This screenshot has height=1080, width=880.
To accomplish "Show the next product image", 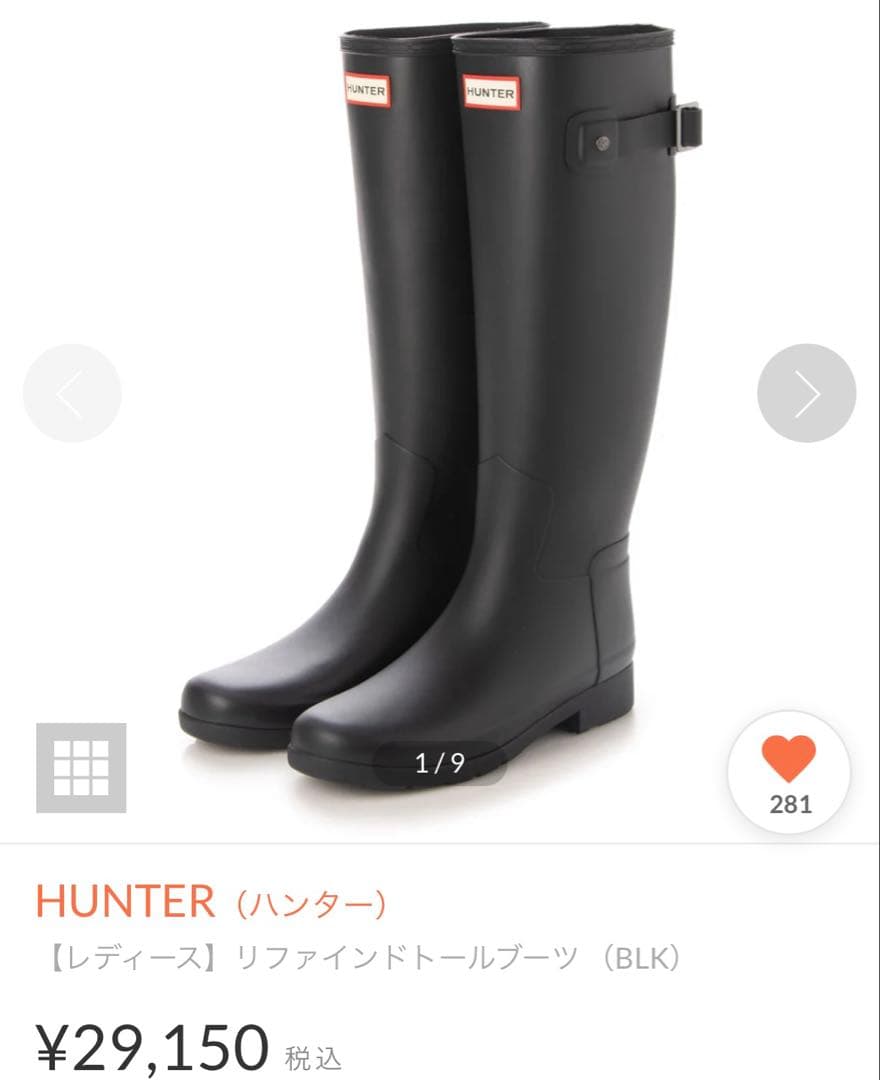I will (806, 393).
